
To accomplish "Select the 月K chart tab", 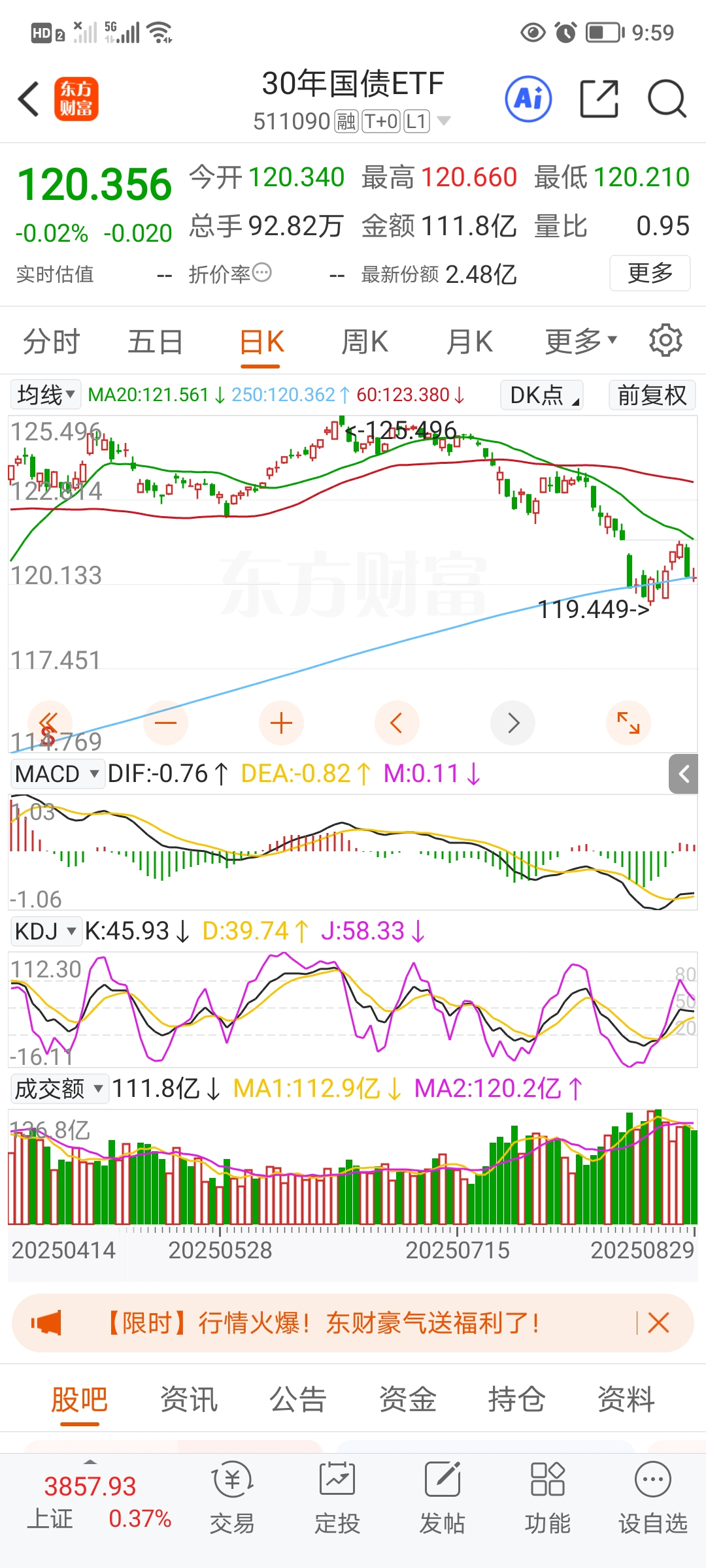I will point(469,342).
